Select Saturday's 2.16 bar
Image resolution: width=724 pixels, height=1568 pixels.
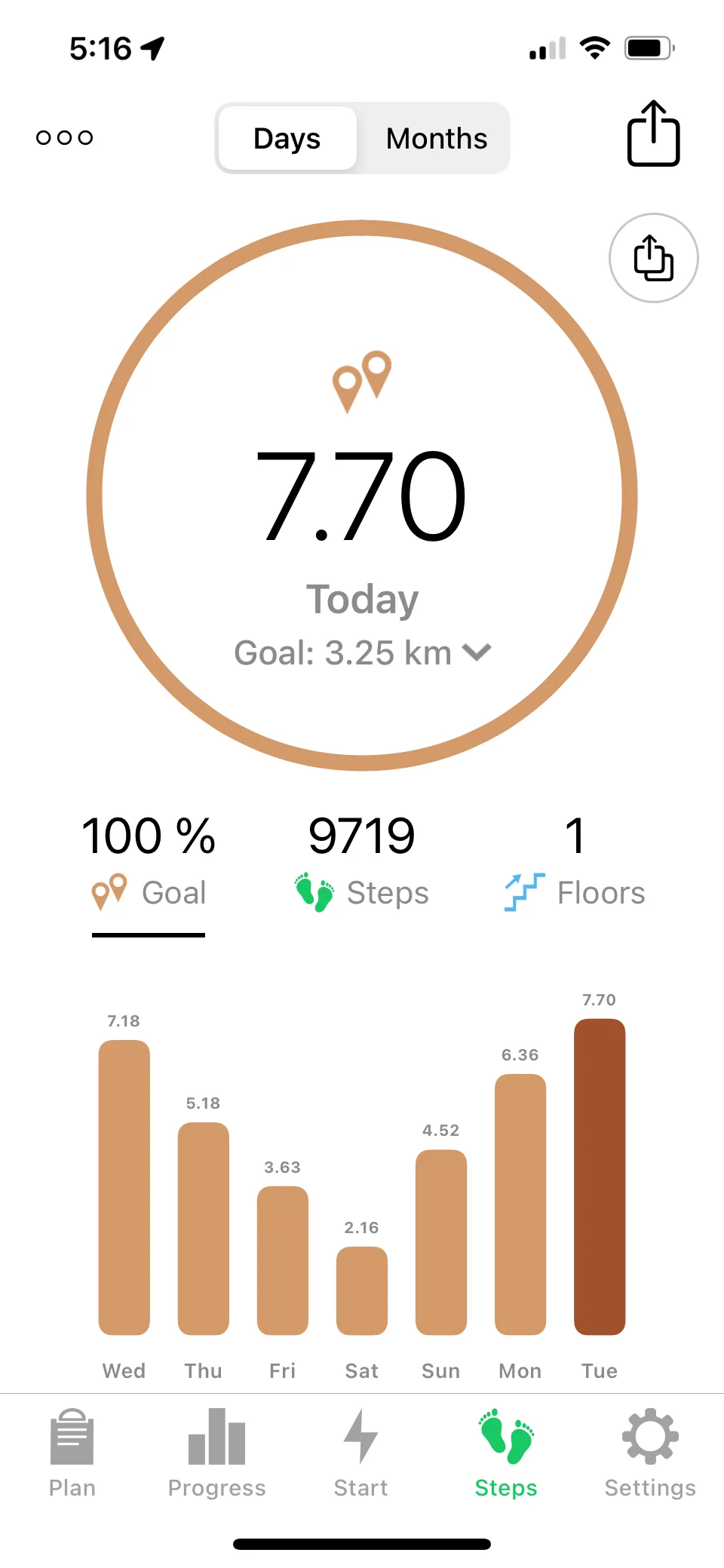coord(362,1290)
